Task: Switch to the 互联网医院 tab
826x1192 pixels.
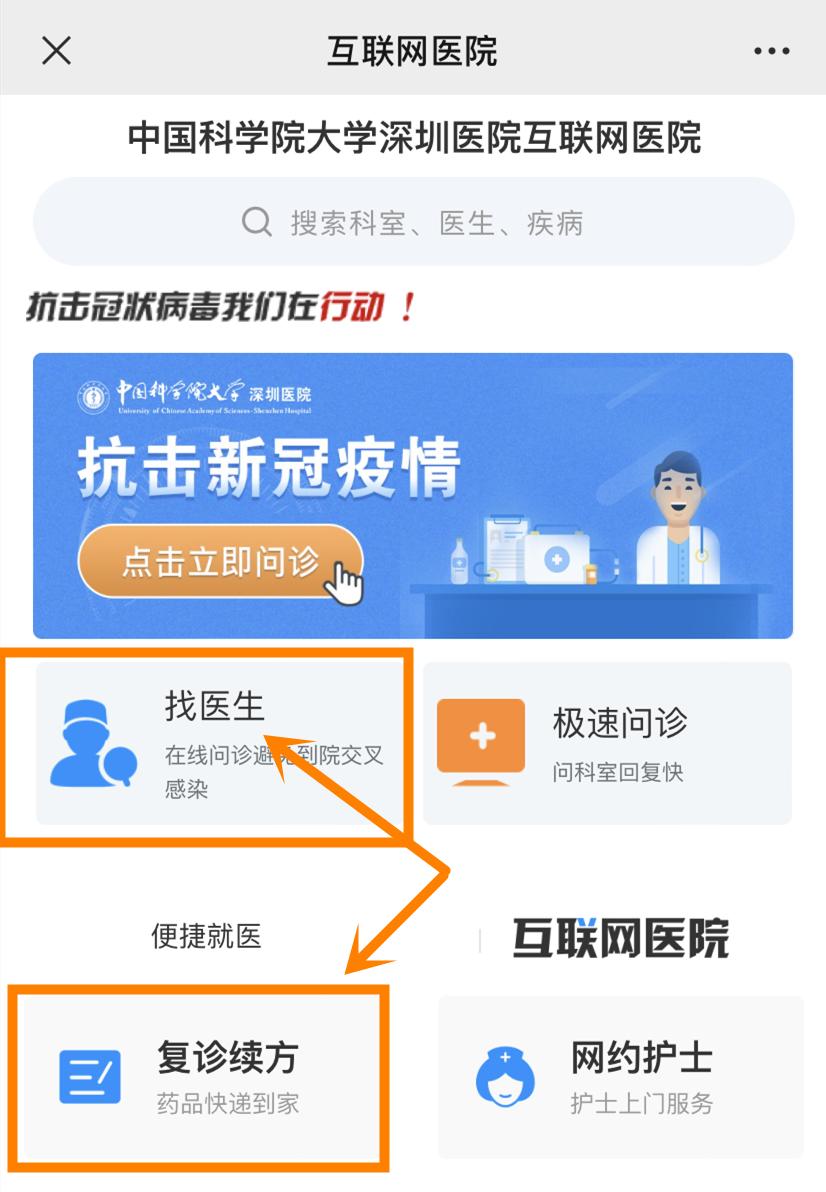Action: [x=620, y=938]
